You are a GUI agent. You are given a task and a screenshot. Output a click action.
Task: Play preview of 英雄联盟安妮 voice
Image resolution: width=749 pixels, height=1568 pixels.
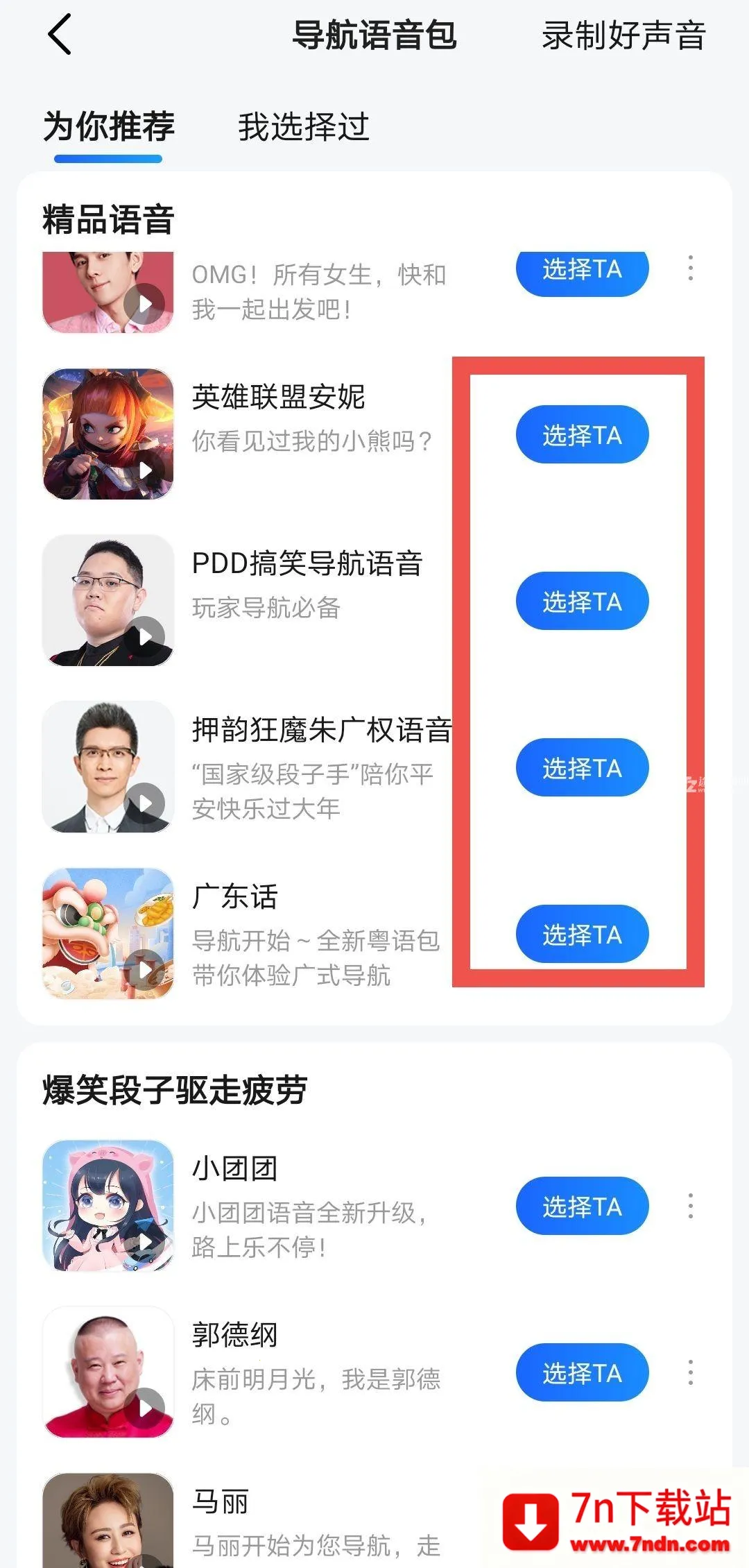coord(144,470)
